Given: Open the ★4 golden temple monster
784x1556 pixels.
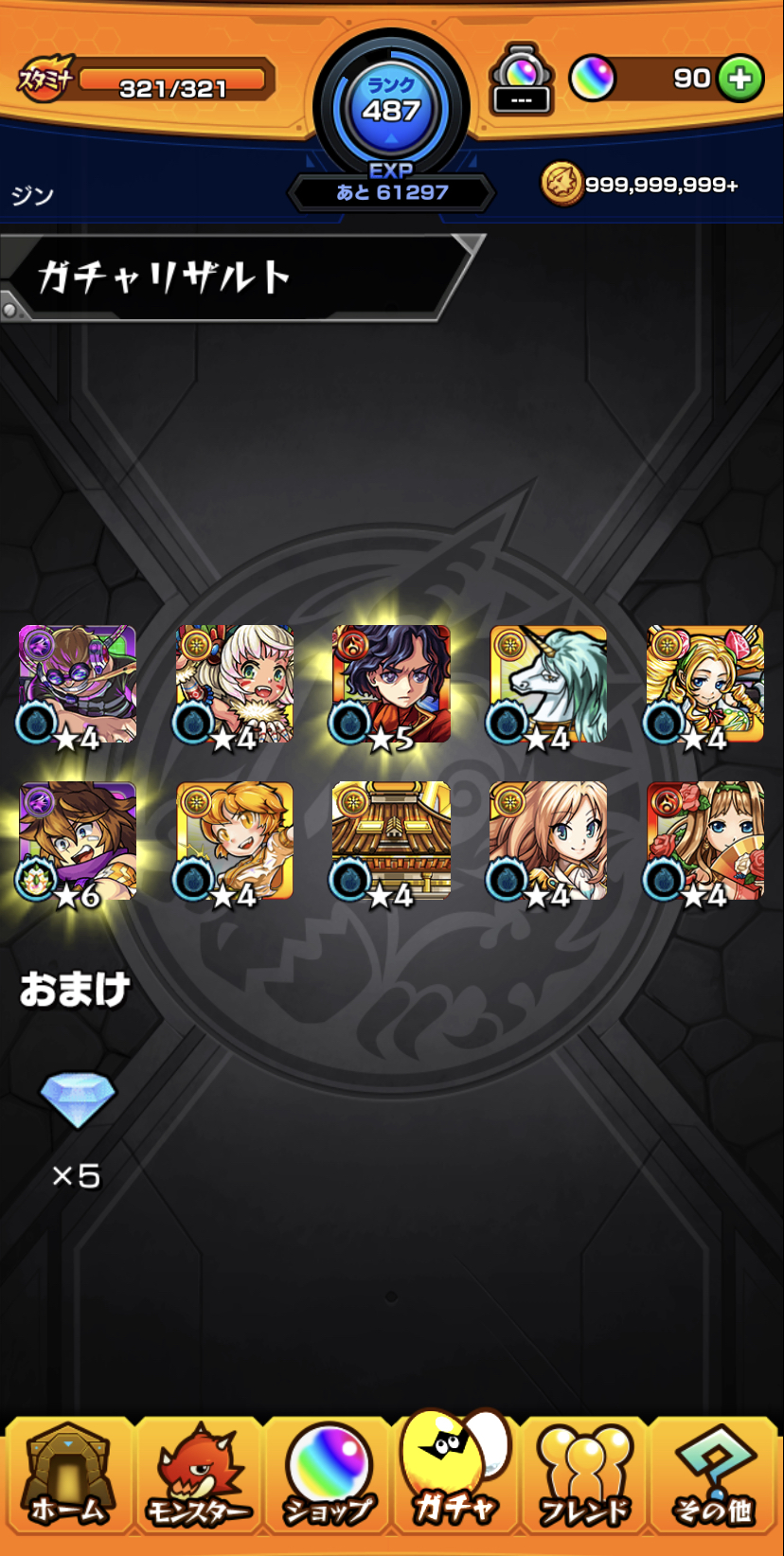Looking at the screenshot, I should coord(391,841).
